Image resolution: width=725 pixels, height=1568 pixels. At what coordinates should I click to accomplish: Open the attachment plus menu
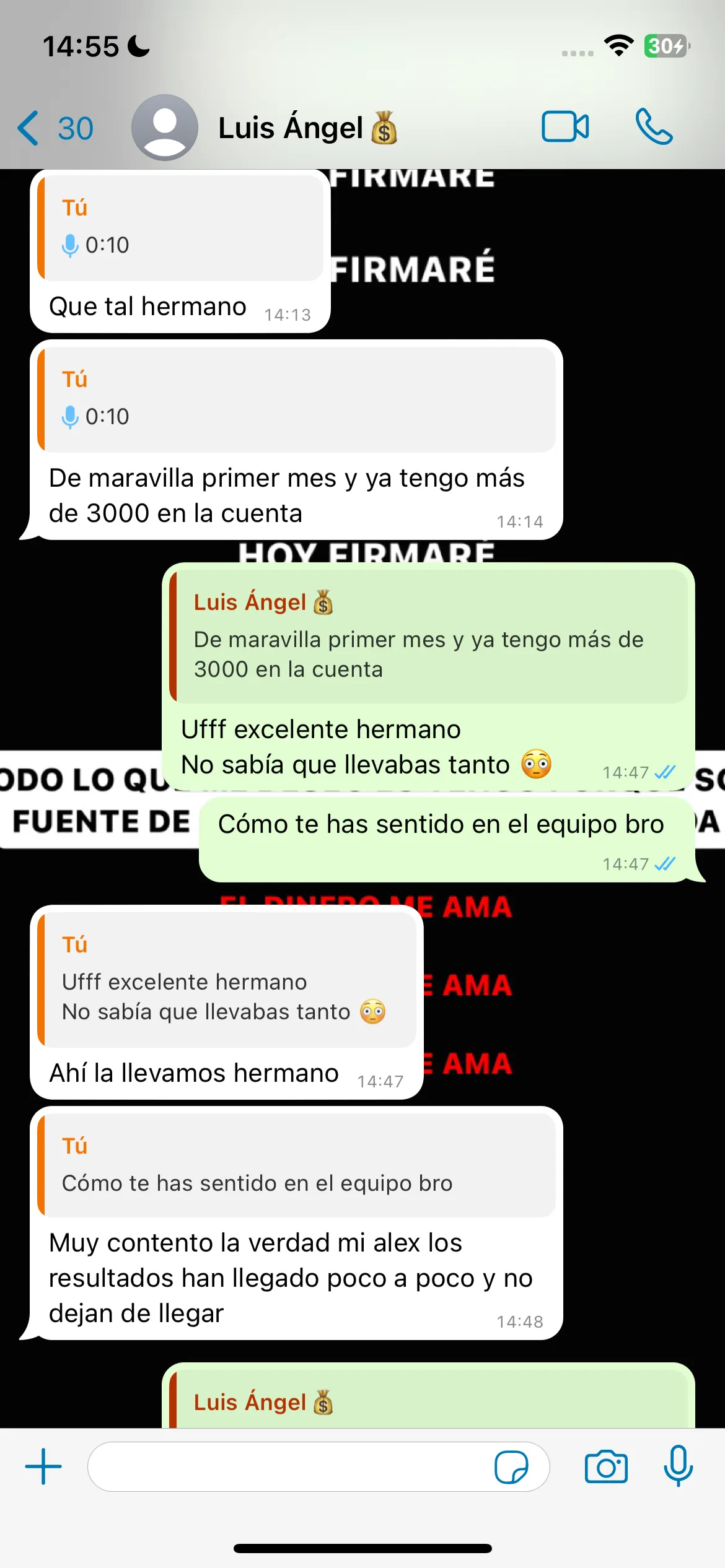coord(43,1466)
